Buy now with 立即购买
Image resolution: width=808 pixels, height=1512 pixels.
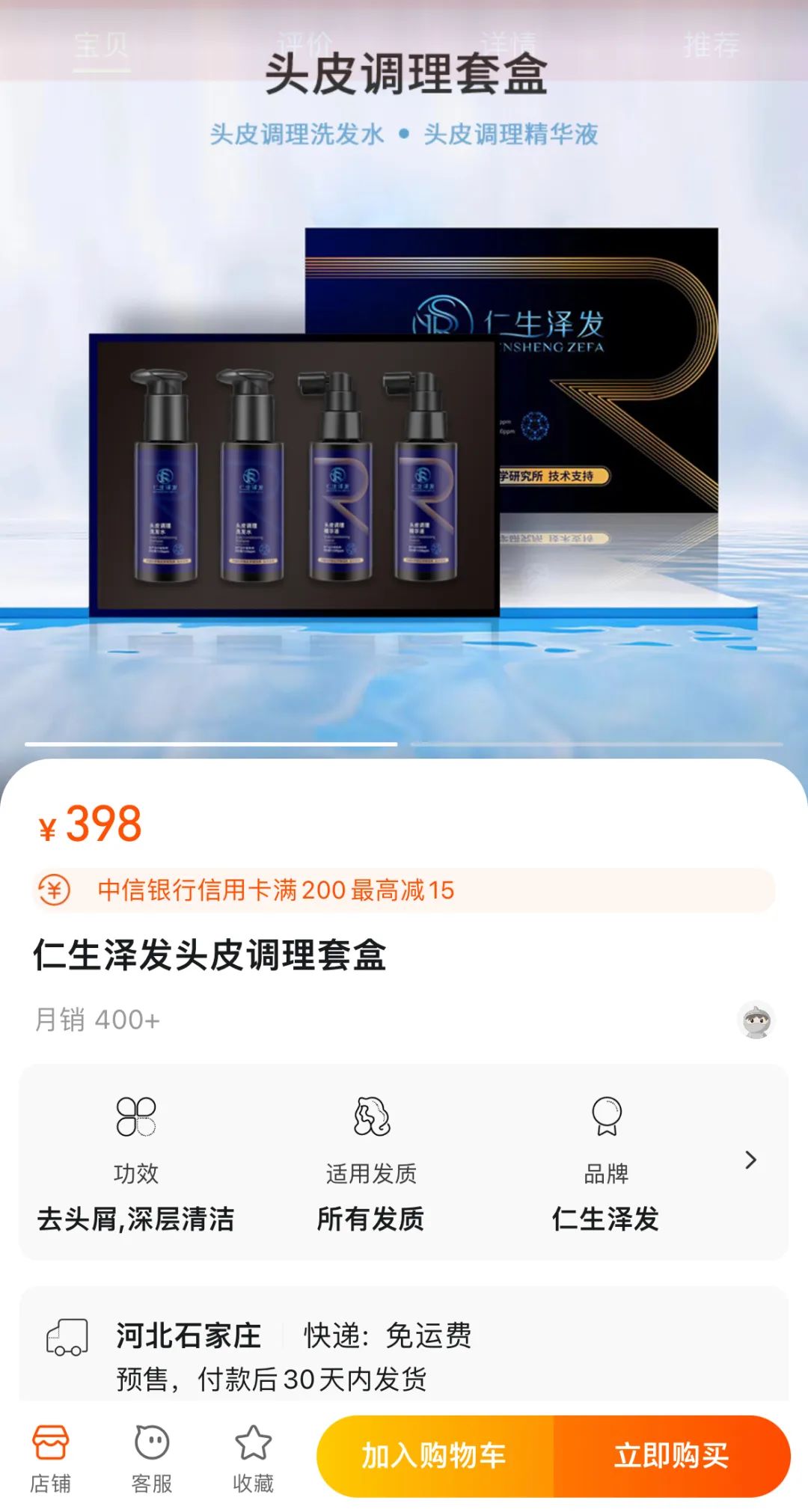tap(671, 1456)
